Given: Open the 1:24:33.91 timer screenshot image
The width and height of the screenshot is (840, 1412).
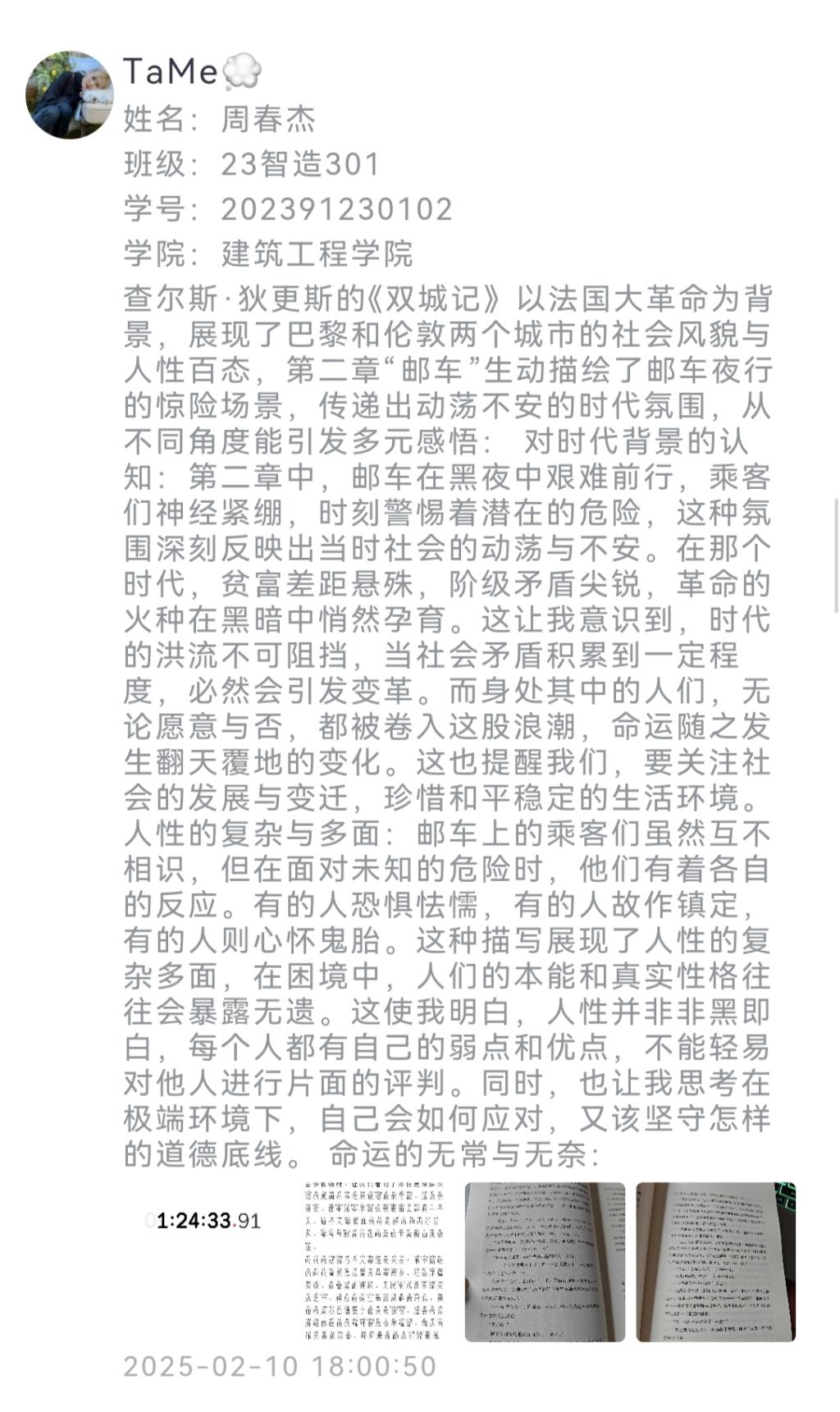Looking at the screenshot, I should [203, 1262].
